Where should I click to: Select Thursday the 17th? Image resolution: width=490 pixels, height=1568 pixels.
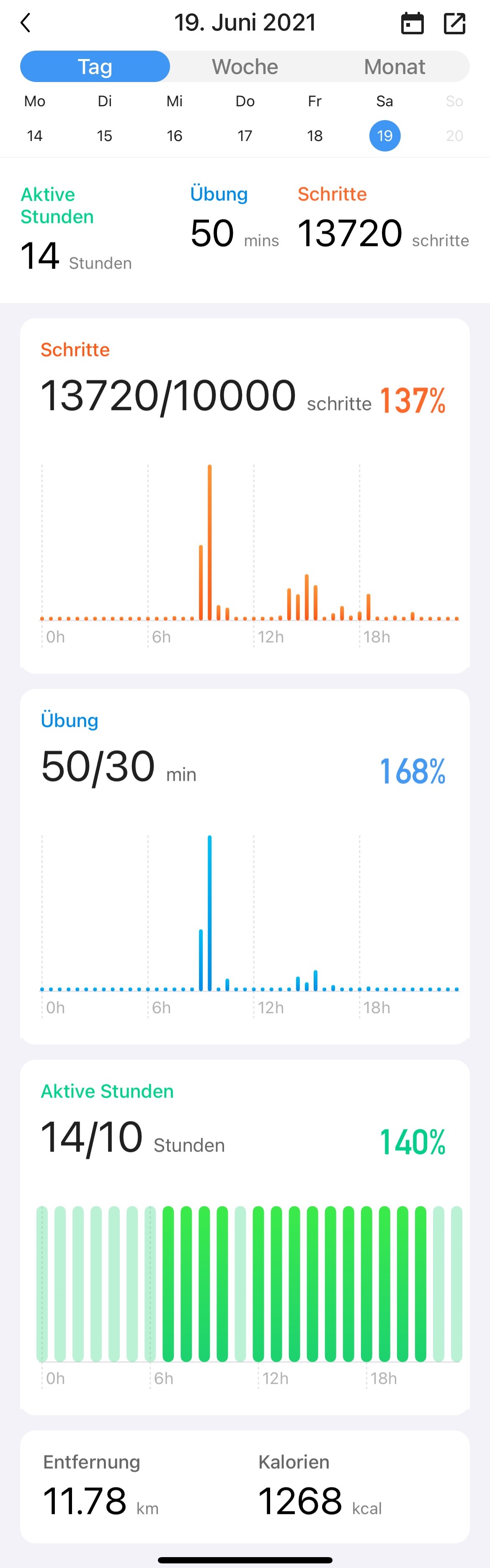click(245, 135)
